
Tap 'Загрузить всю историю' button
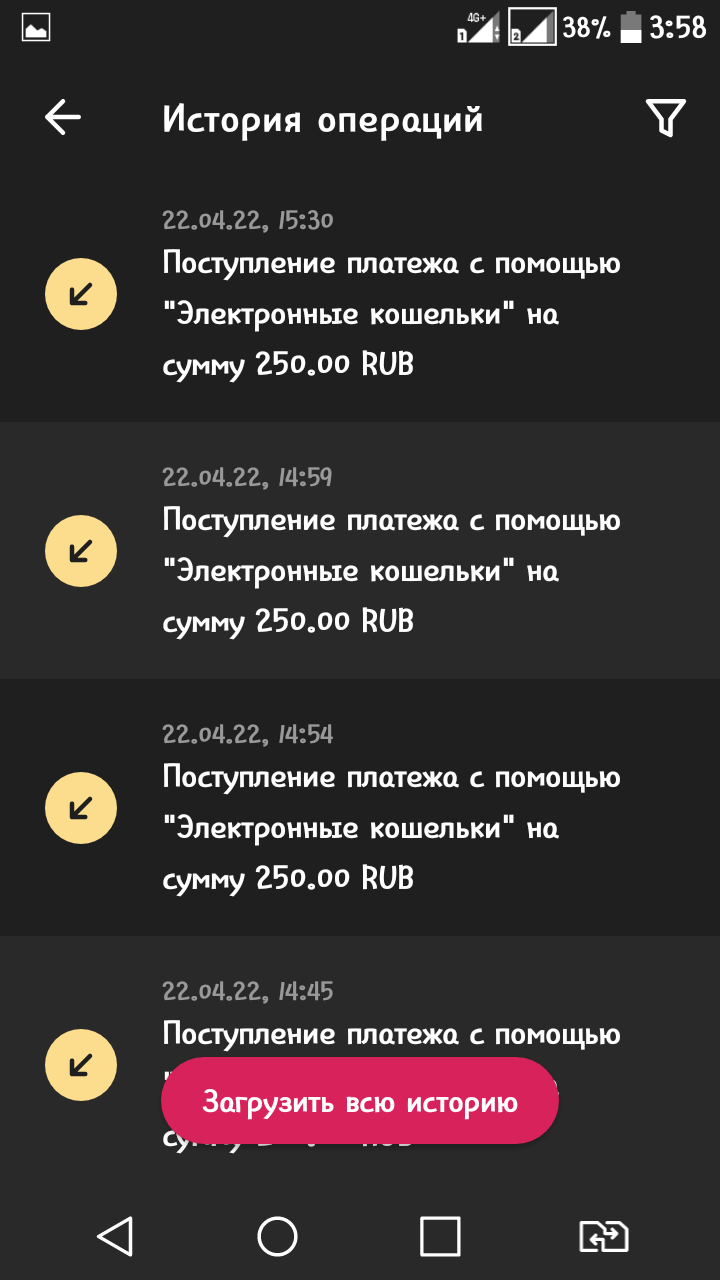[x=360, y=1102]
